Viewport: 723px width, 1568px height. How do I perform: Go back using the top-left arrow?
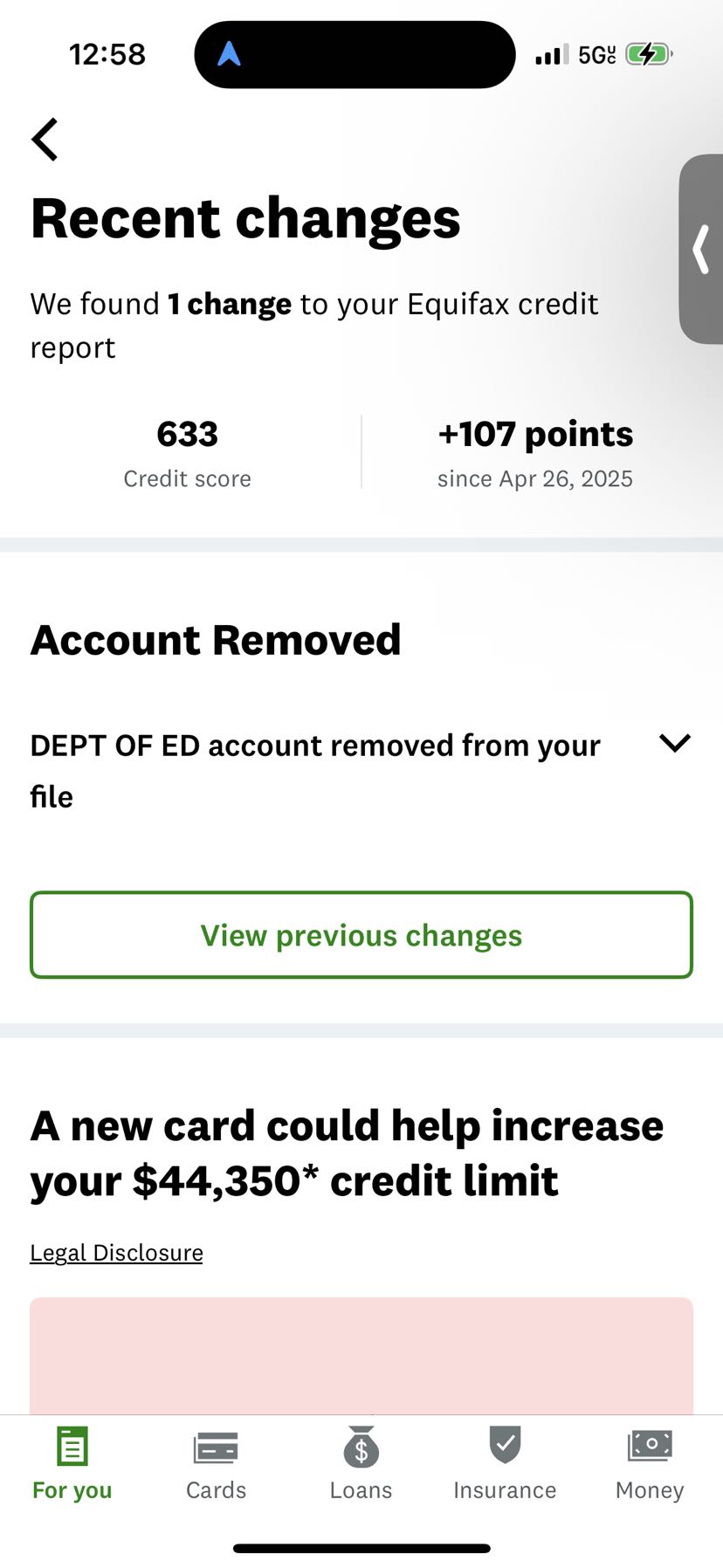point(45,140)
